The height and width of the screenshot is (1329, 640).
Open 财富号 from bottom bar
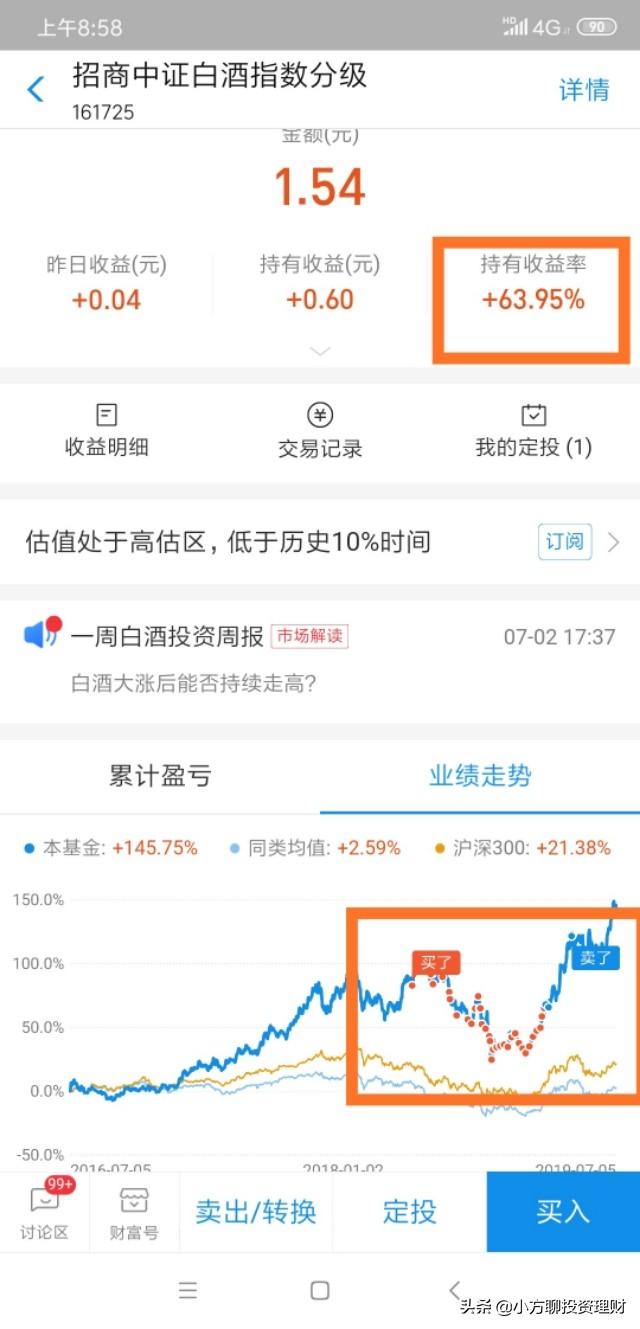click(x=134, y=1212)
